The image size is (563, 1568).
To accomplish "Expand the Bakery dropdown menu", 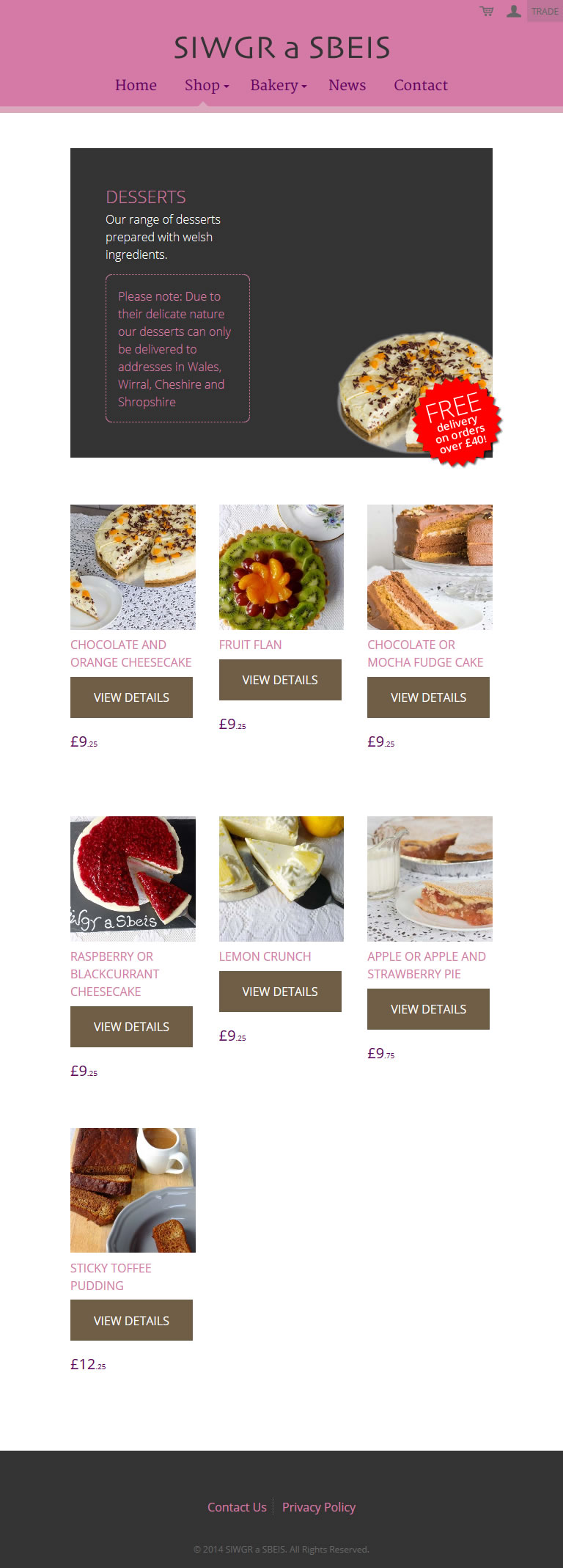I will (278, 85).
